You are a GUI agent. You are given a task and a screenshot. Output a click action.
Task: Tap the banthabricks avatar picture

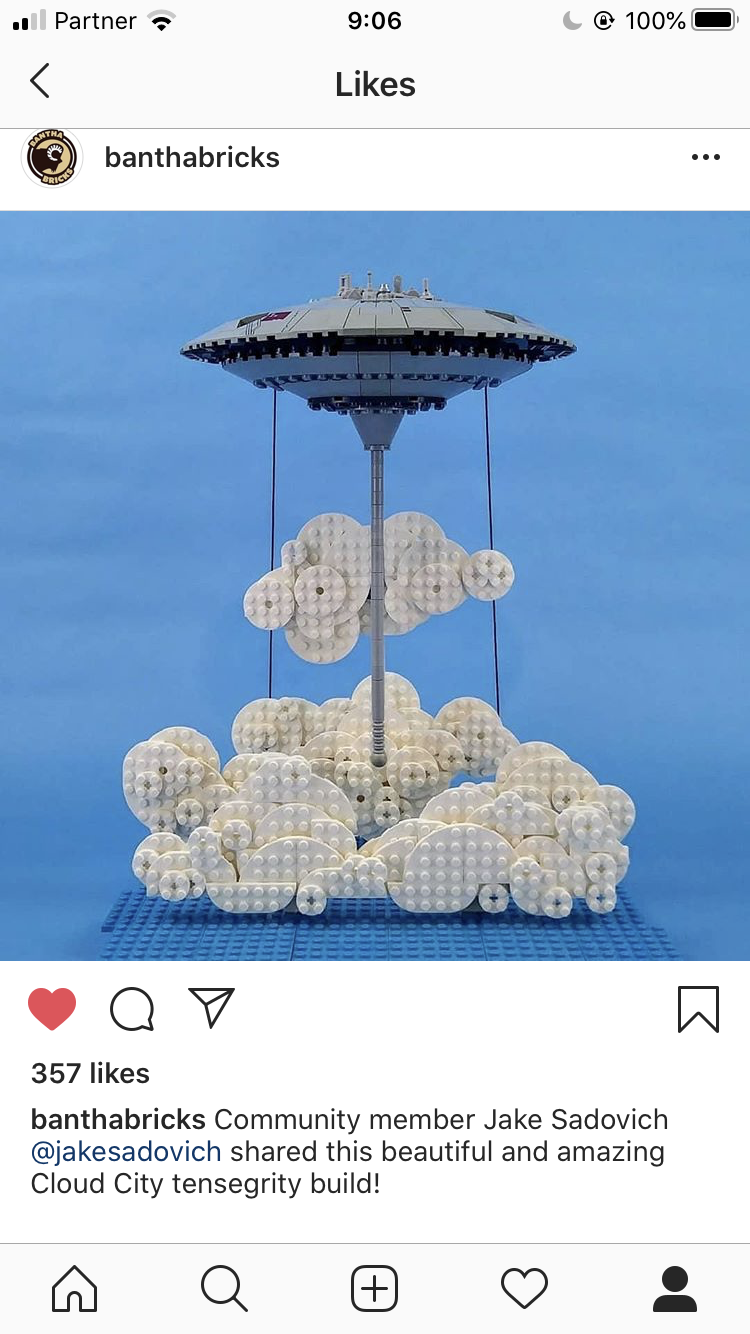point(51,158)
